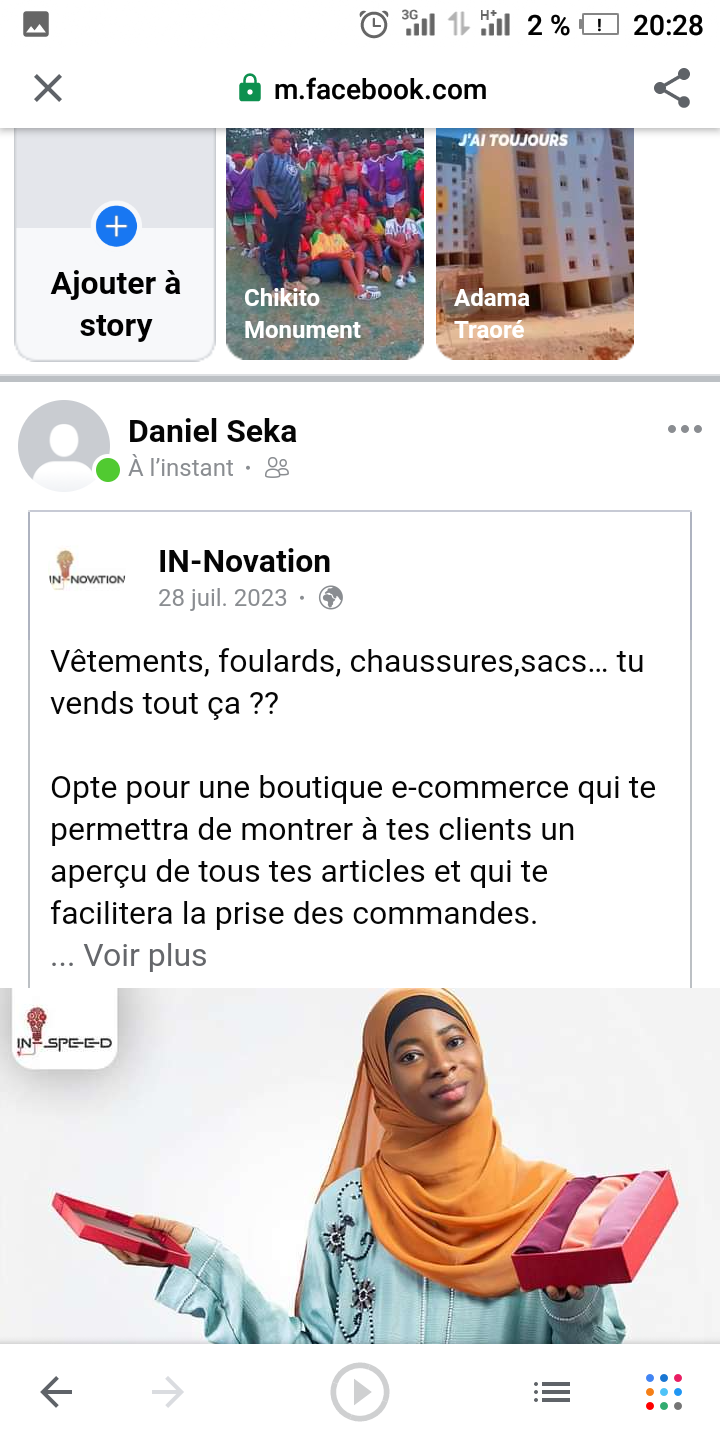Image resolution: width=720 pixels, height=1440 pixels.
Task: Close the in-app browser tab
Action: click(48, 89)
